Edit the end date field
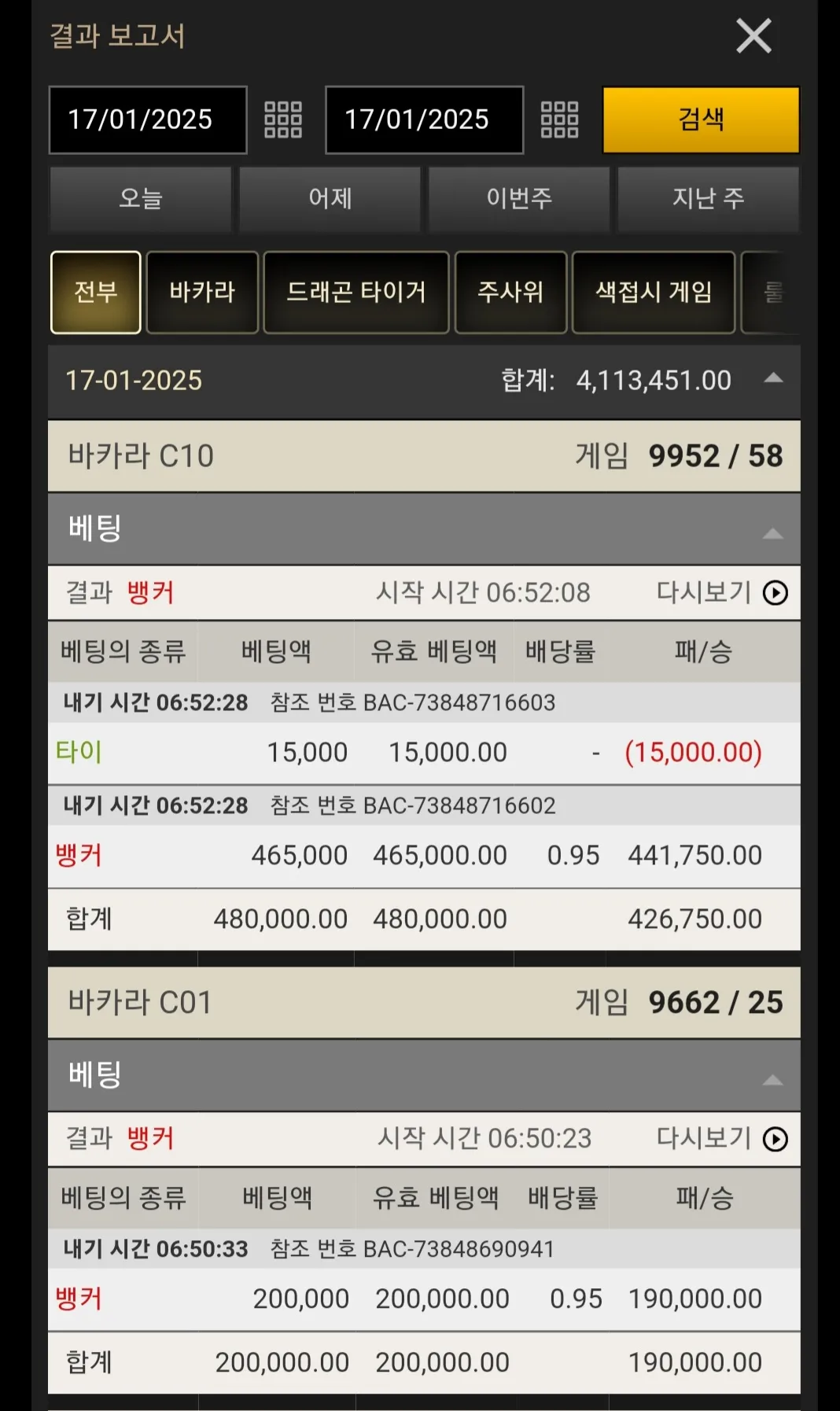 [424, 120]
